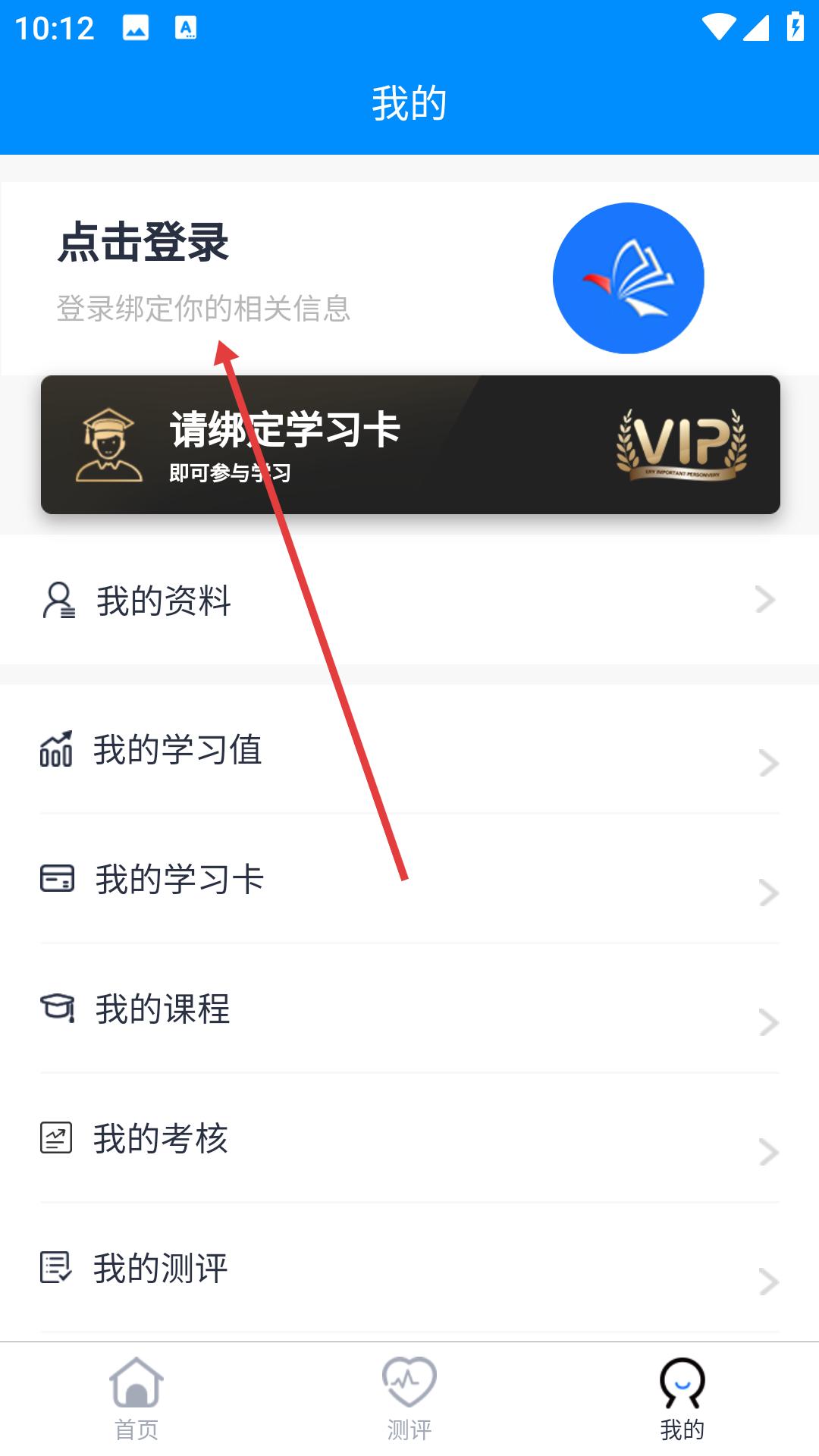The height and width of the screenshot is (1456, 819).
Task: Tap the blue profile avatar
Action: point(628,278)
